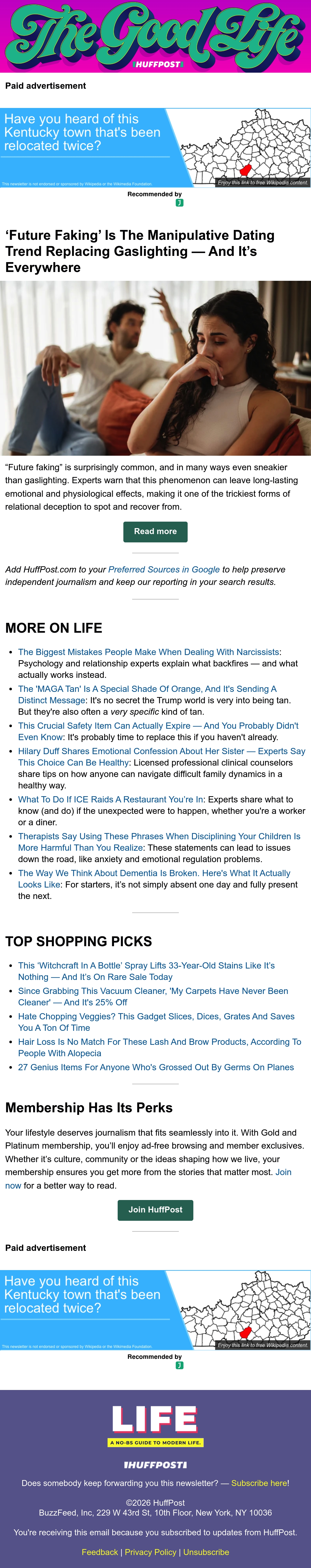This screenshot has height=1568, width=311.
Task: Open the Therapists Say Using These Phrases article
Action: (159, 842)
